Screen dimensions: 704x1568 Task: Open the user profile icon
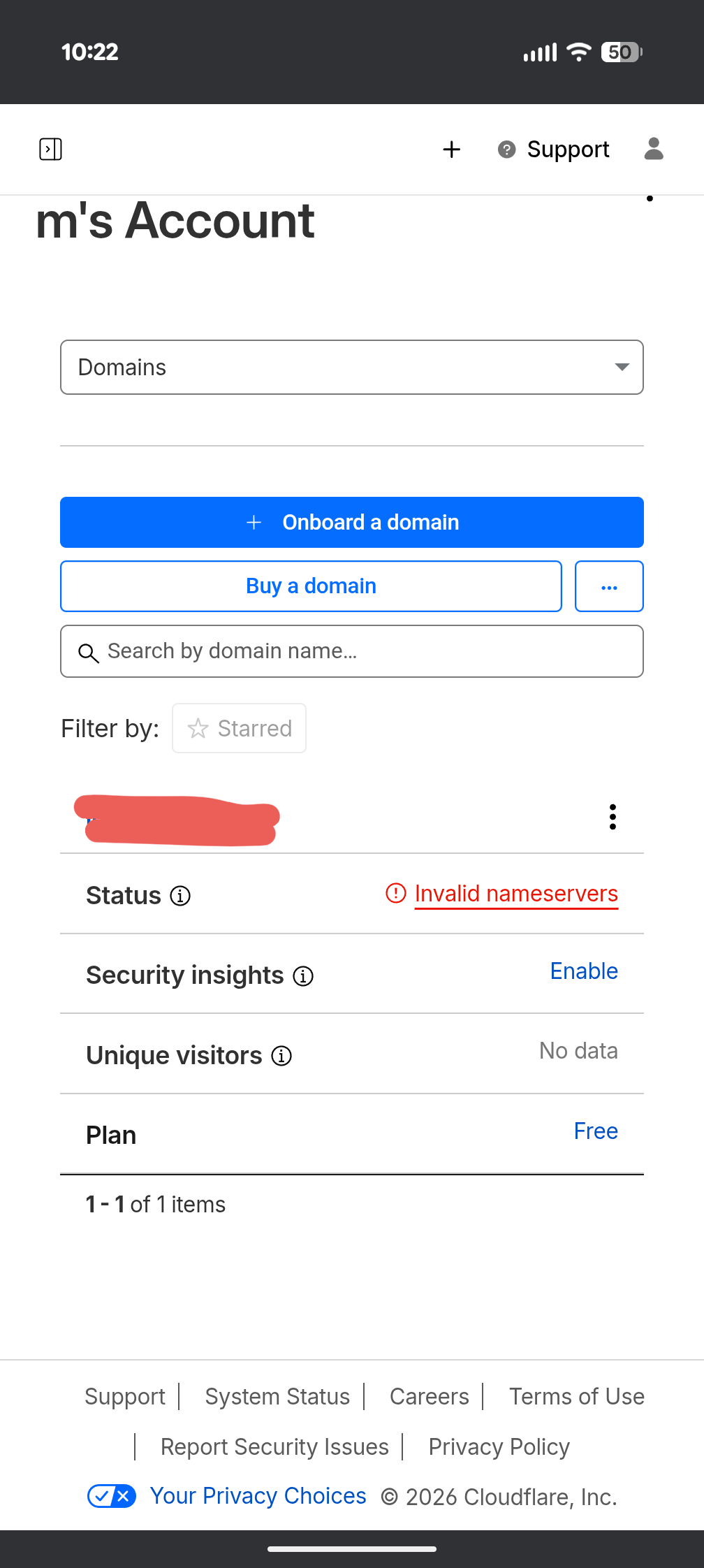(654, 149)
